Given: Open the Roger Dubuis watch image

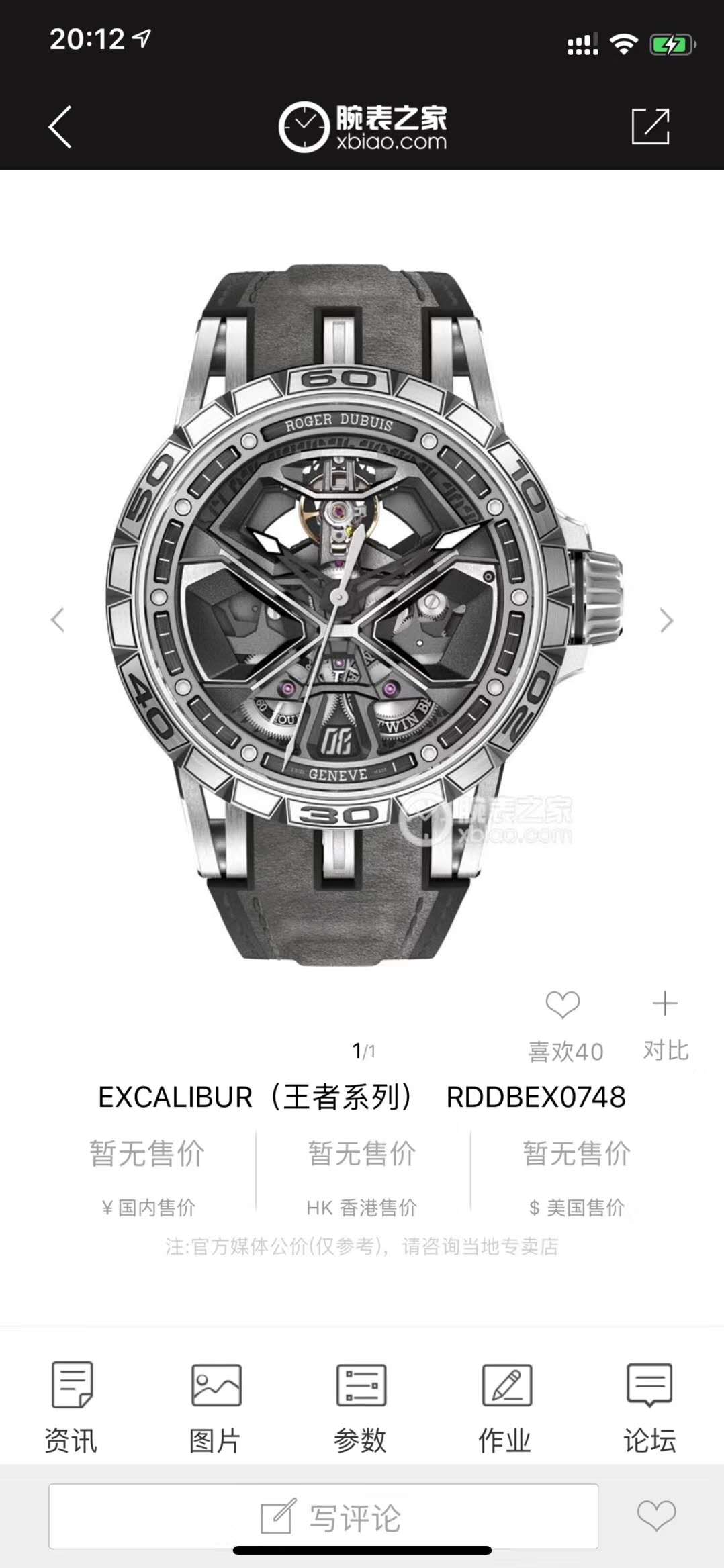Looking at the screenshot, I should click(x=363, y=614).
